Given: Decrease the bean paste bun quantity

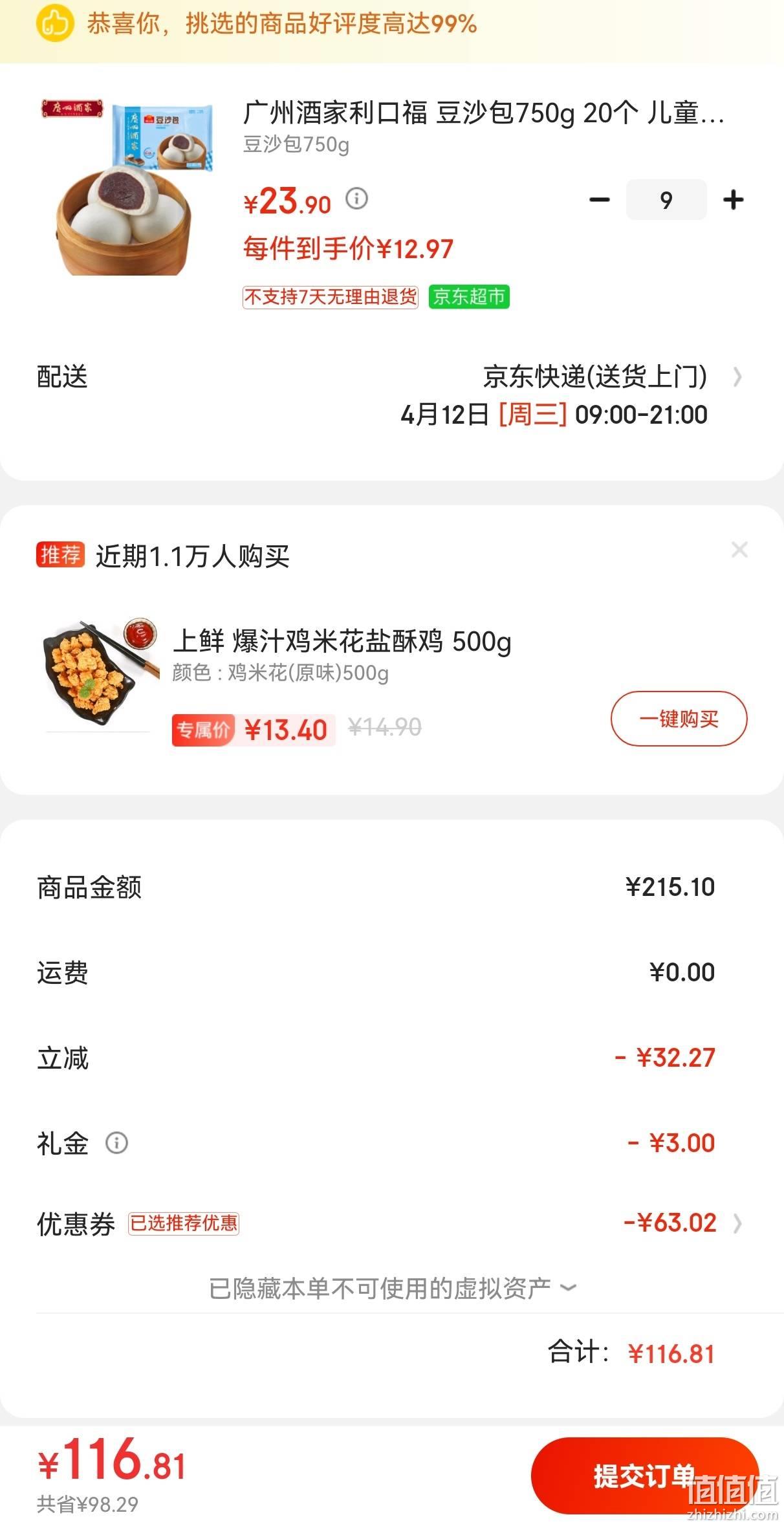Looking at the screenshot, I should tap(600, 200).
